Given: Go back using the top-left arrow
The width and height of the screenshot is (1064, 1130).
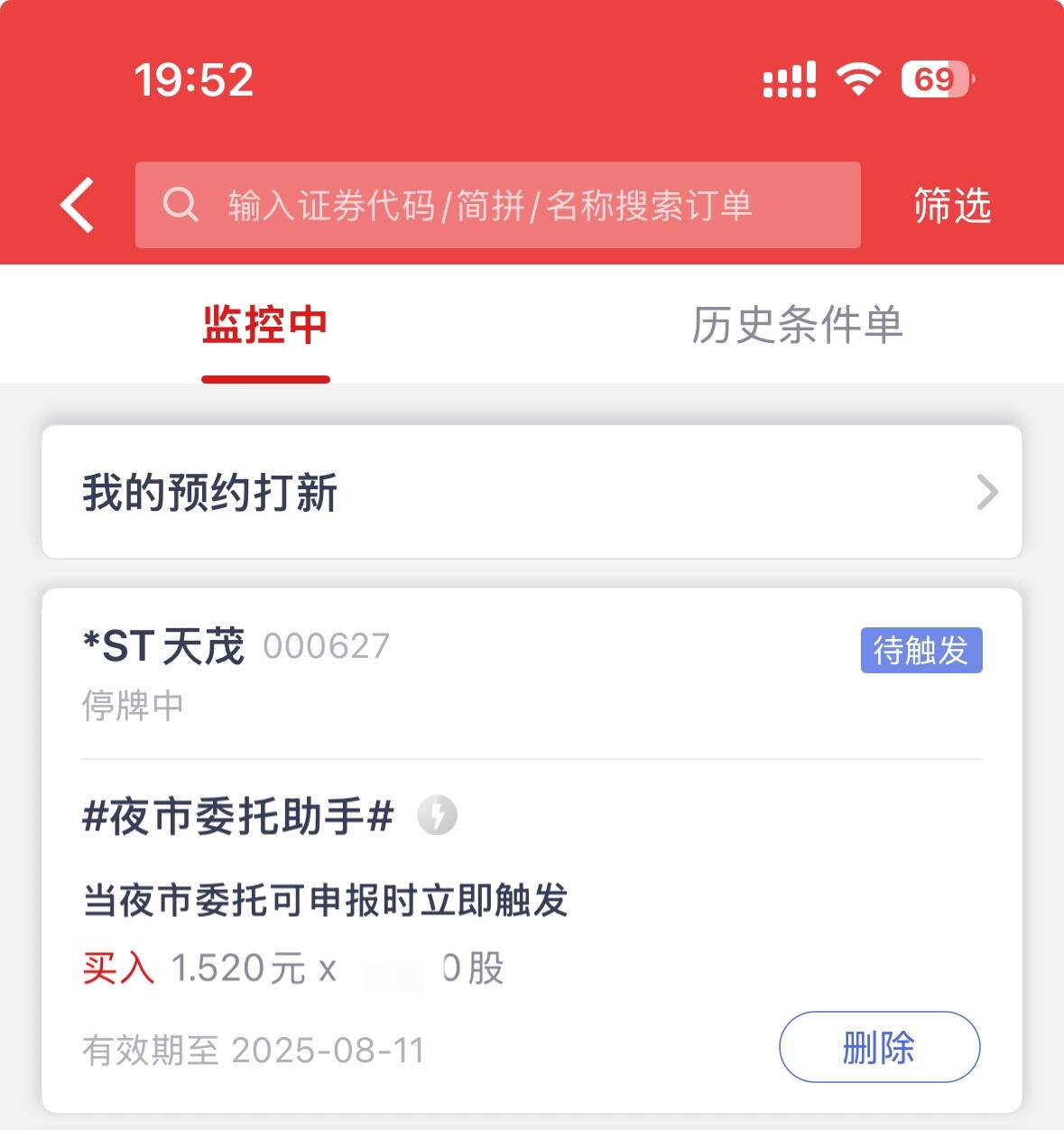Looking at the screenshot, I should point(79,205).
